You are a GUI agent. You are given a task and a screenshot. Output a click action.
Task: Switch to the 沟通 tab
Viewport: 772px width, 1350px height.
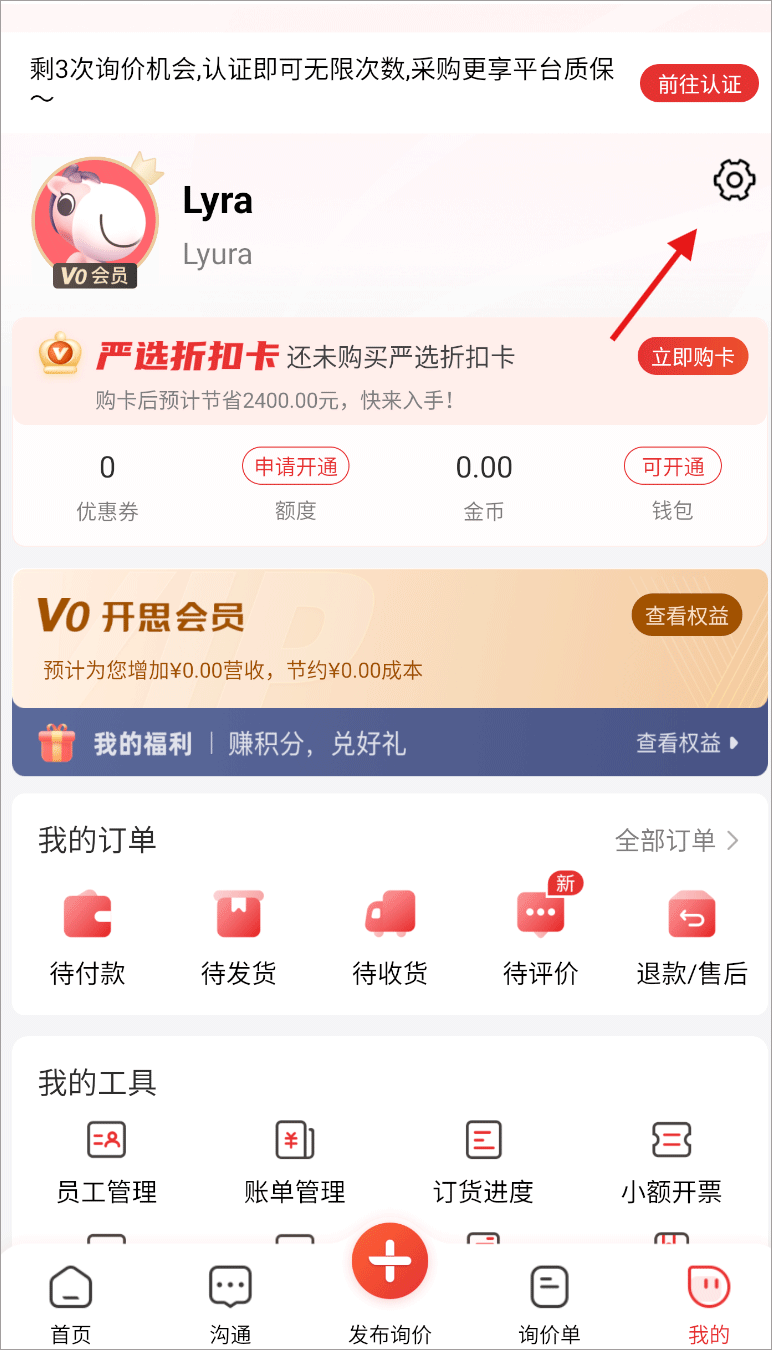230,1301
